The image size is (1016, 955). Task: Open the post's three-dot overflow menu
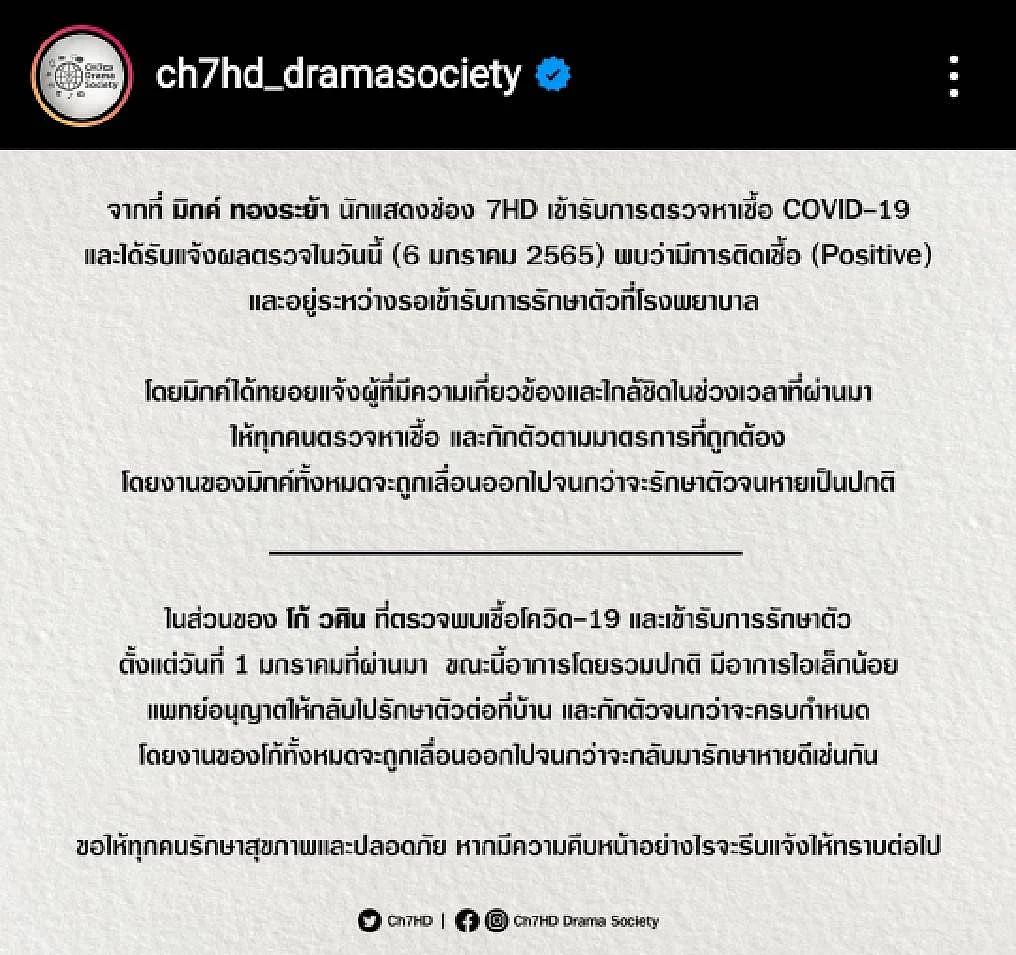tap(954, 76)
